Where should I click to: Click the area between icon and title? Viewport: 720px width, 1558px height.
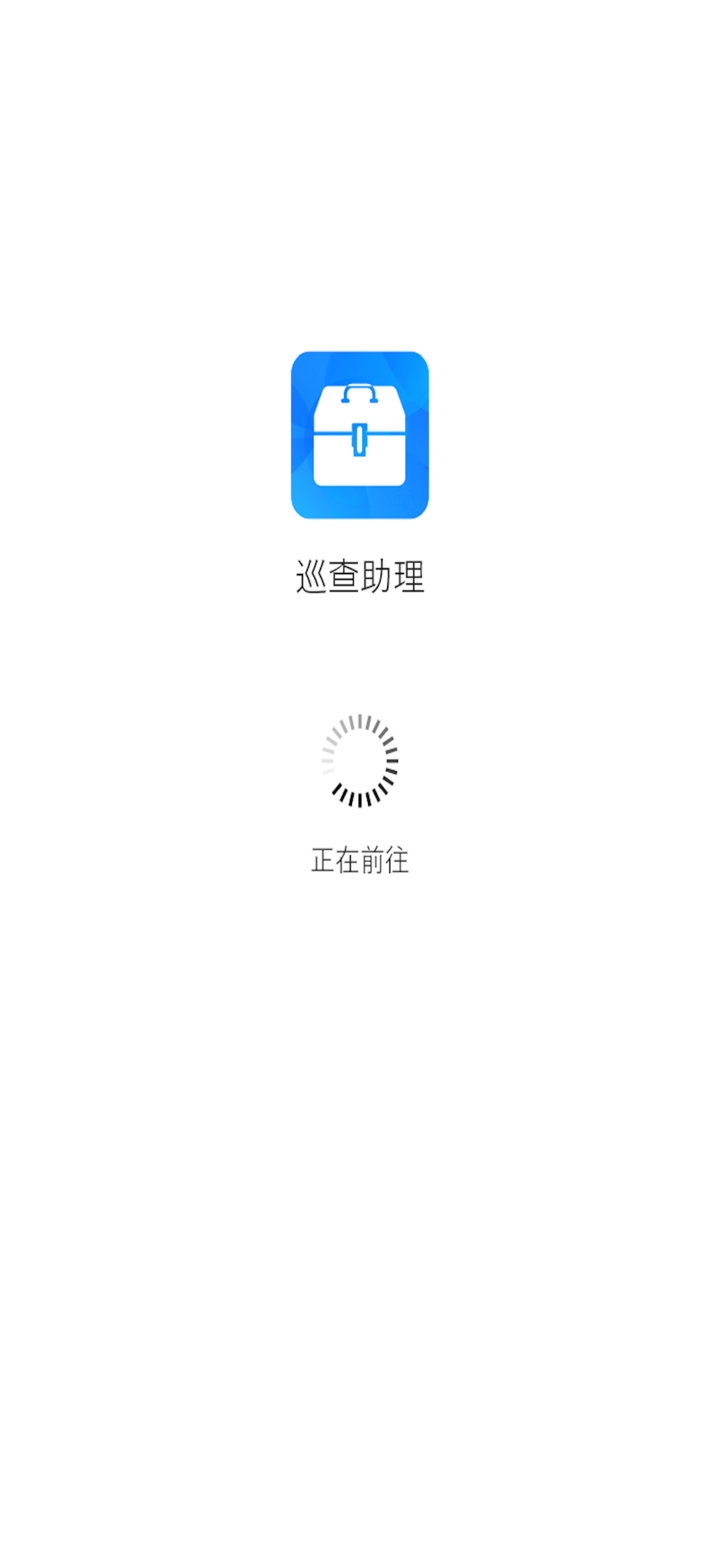click(360, 537)
